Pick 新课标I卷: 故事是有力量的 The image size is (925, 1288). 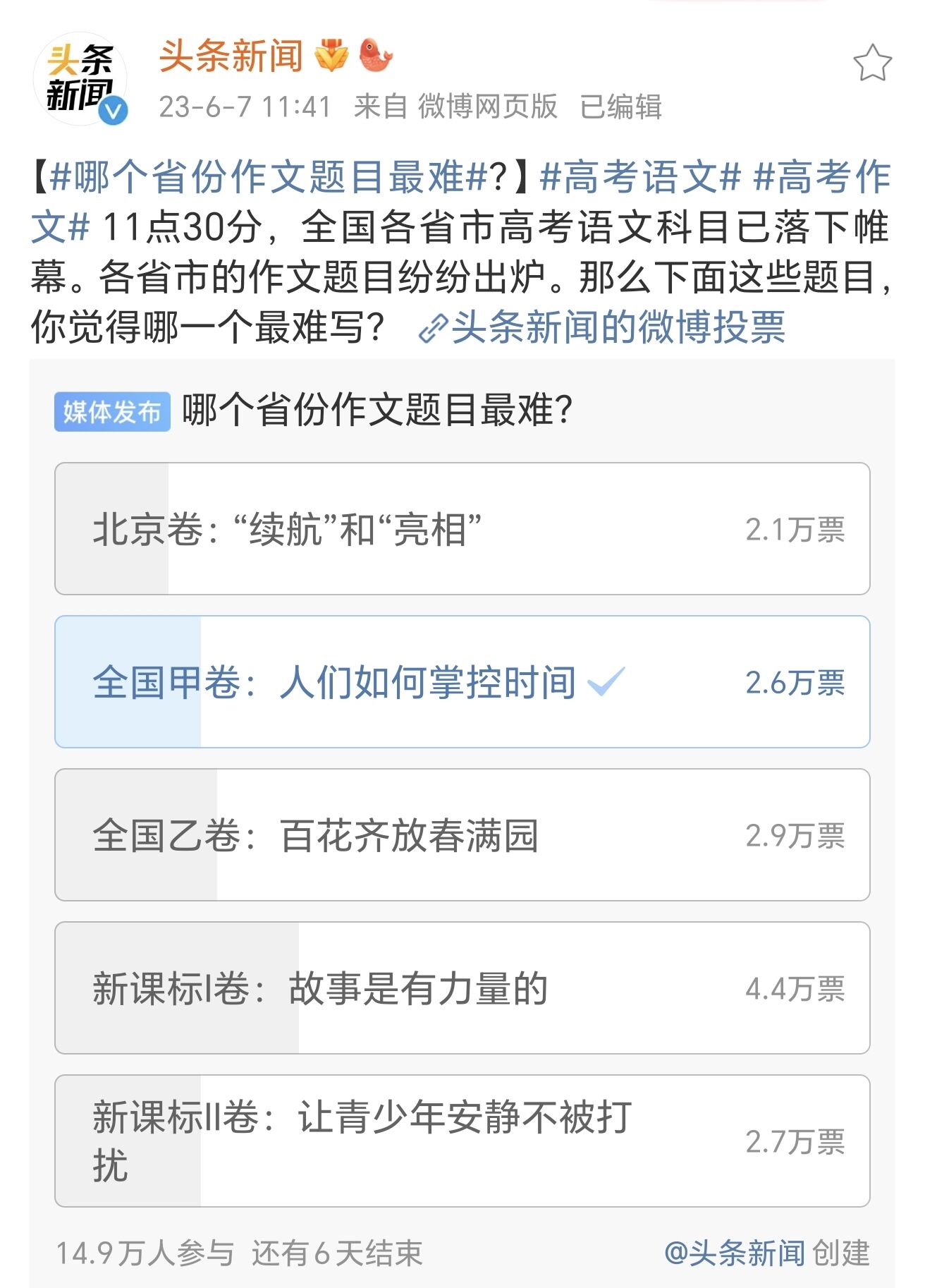(x=462, y=988)
